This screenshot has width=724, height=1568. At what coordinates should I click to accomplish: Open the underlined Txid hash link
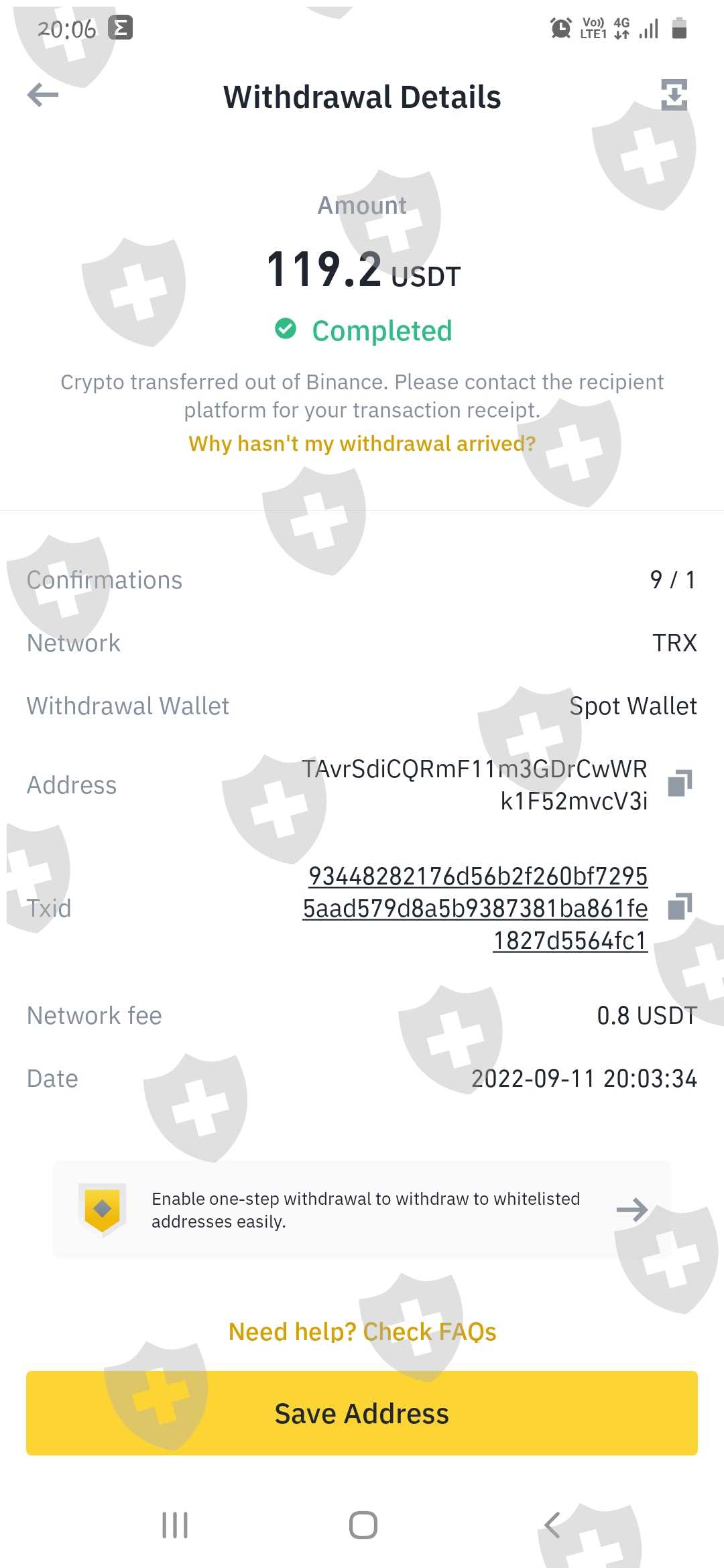point(475,908)
